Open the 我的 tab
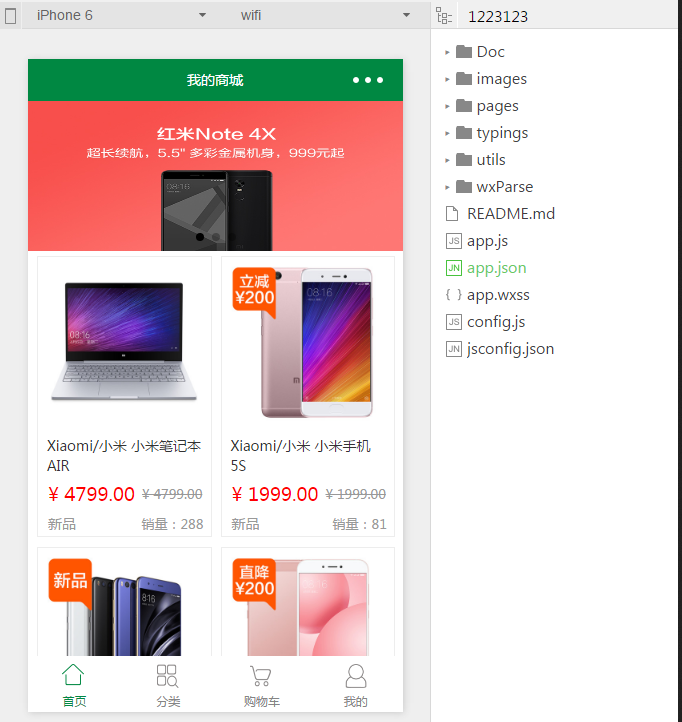The image size is (682, 722). [x=355, y=685]
